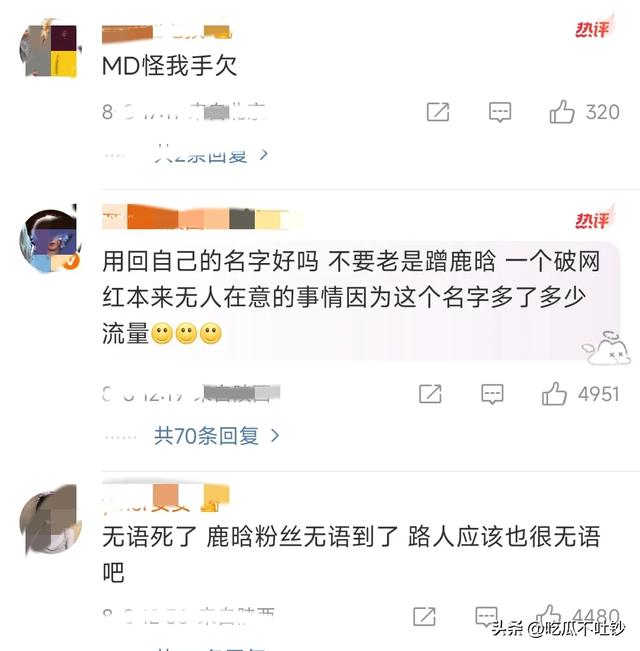Reply to the comment about 蹭鹿晗

click(x=492, y=394)
